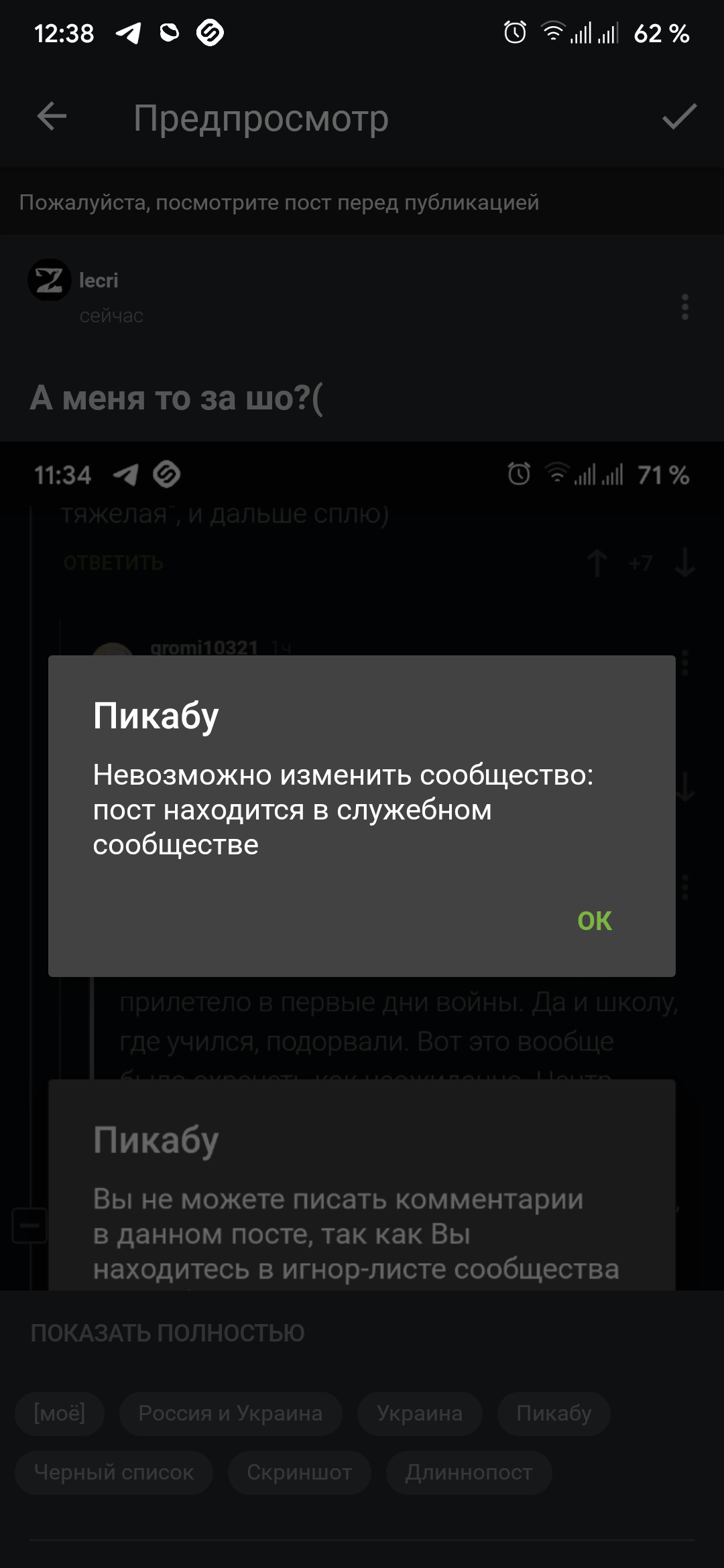
Task: Open the Длиннопост tag chip
Action: pyautogui.click(x=468, y=1472)
